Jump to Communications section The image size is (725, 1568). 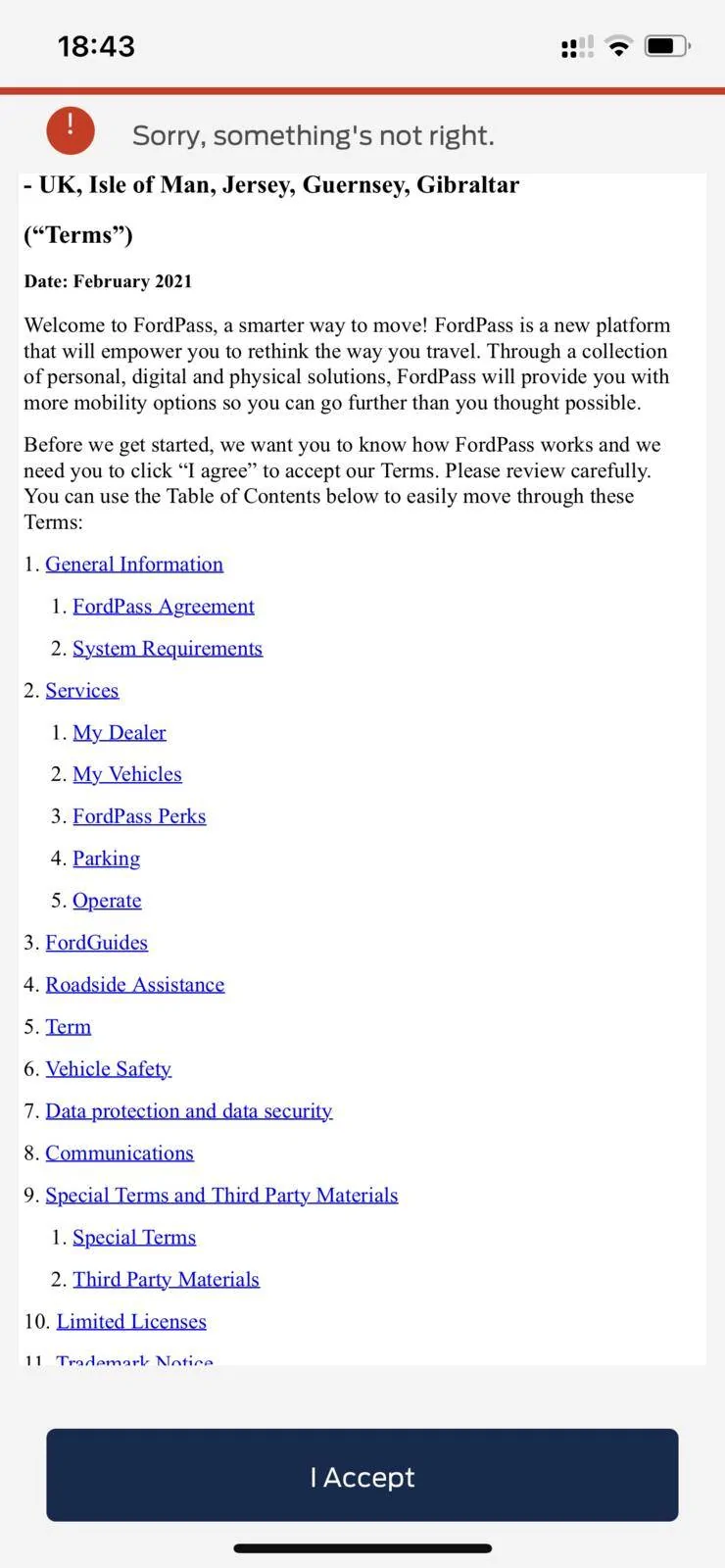(120, 1153)
